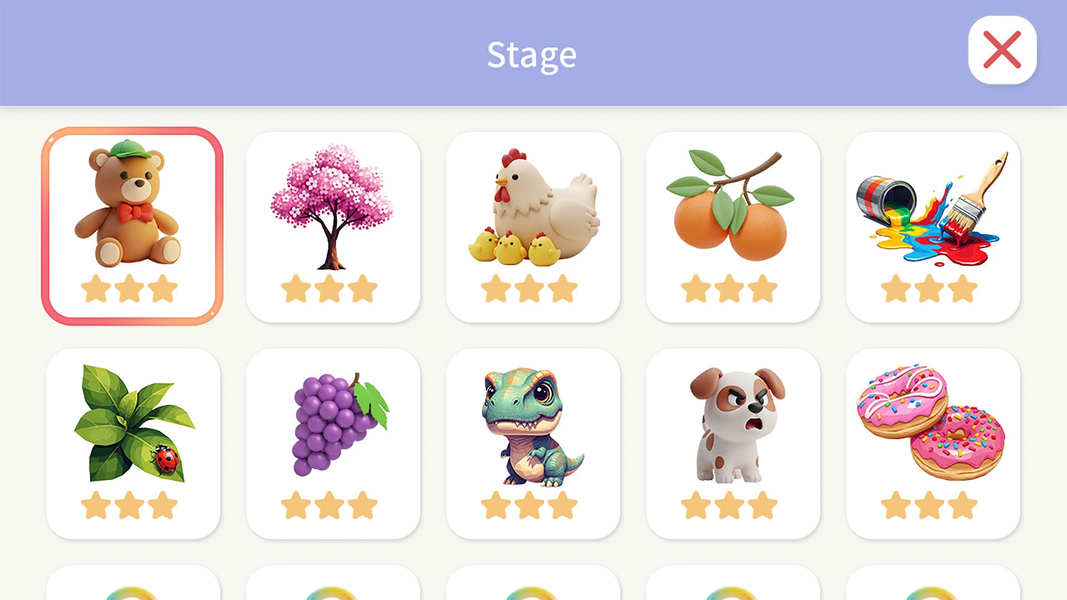Open the paint can and brush stage
1067x600 pixels.
click(x=932, y=226)
